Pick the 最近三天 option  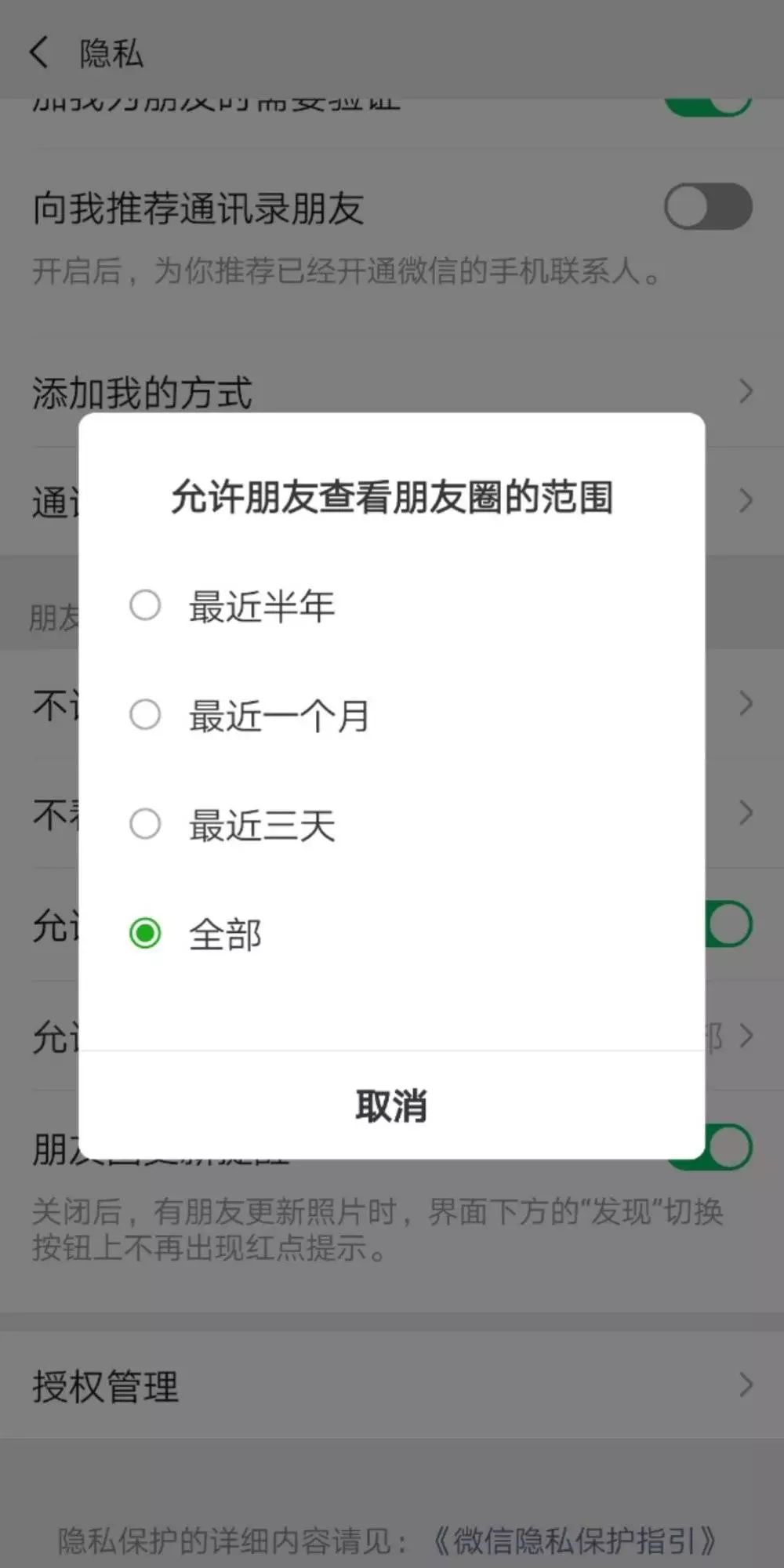tap(146, 824)
